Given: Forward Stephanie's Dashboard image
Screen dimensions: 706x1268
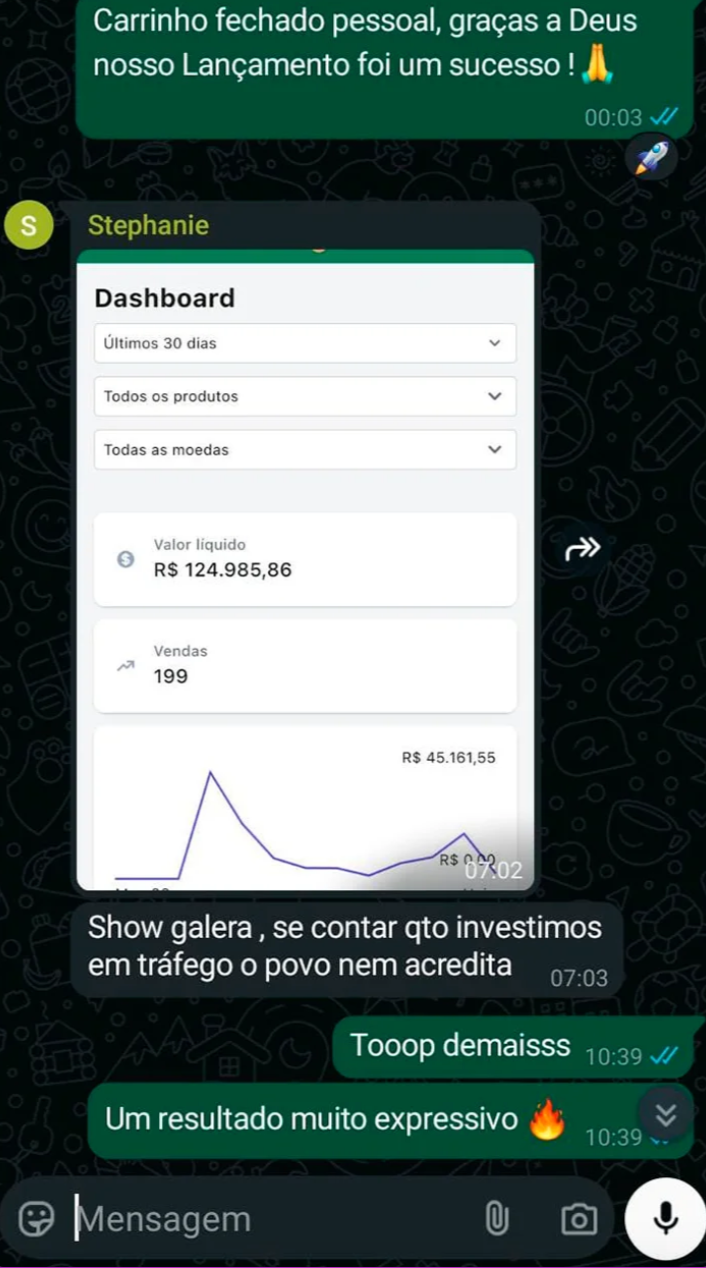Looking at the screenshot, I should point(582,548).
